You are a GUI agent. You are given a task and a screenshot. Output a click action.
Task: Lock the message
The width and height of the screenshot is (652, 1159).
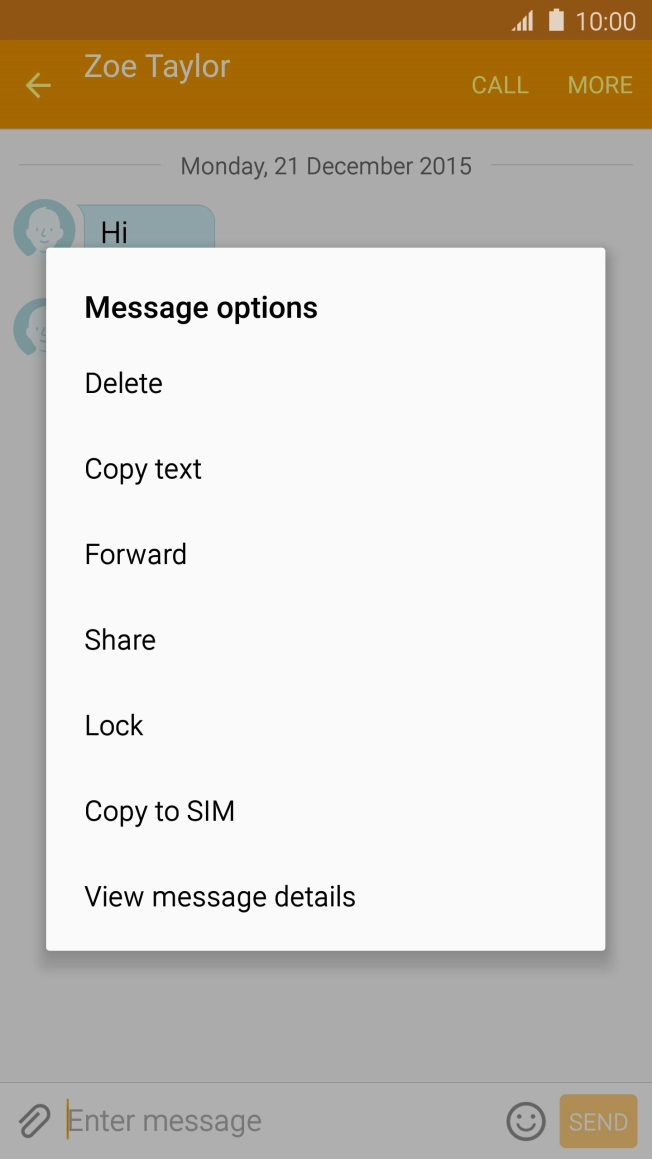point(114,725)
